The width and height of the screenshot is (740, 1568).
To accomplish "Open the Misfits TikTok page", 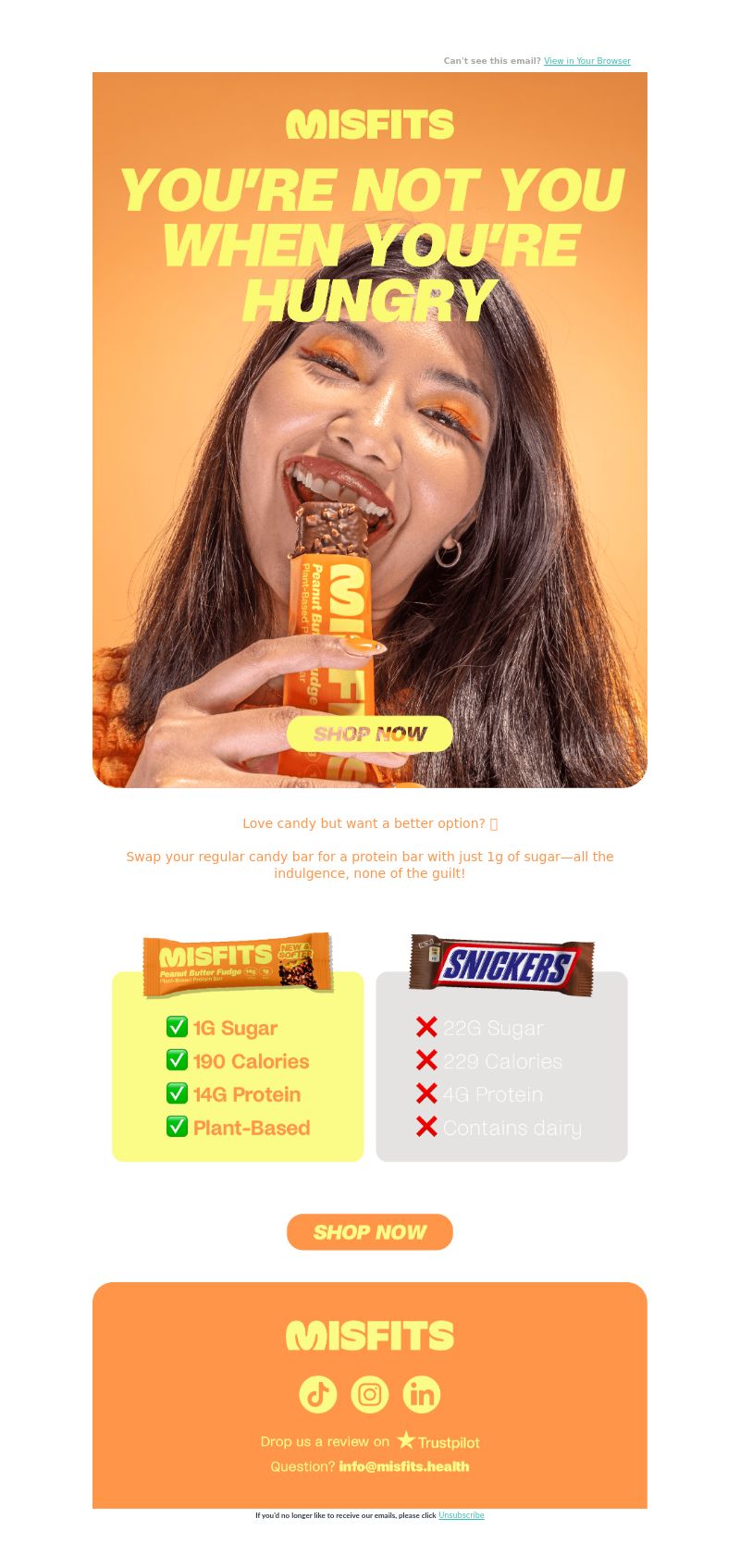I will [318, 1394].
